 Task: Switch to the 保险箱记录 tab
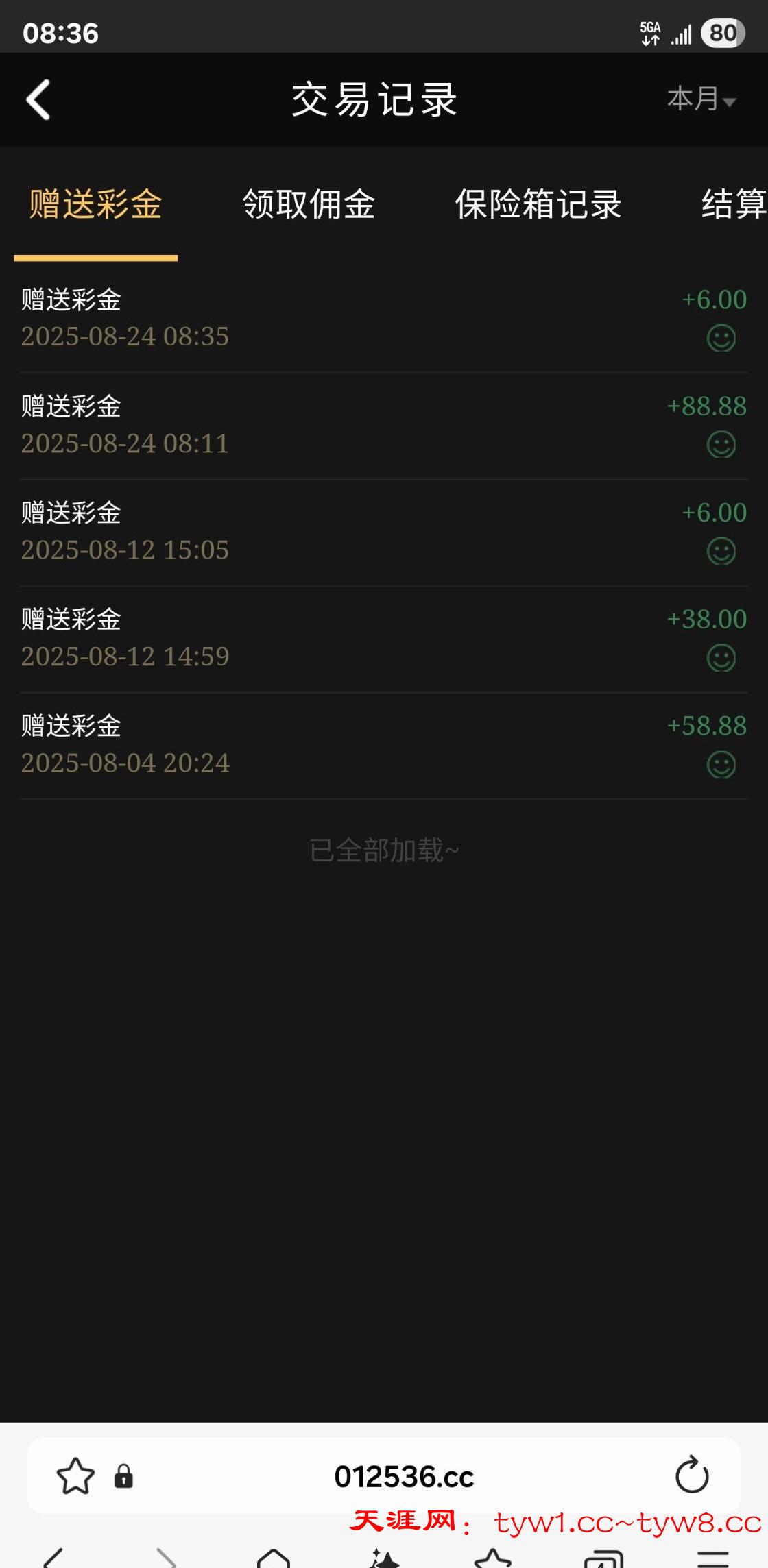[x=538, y=204]
